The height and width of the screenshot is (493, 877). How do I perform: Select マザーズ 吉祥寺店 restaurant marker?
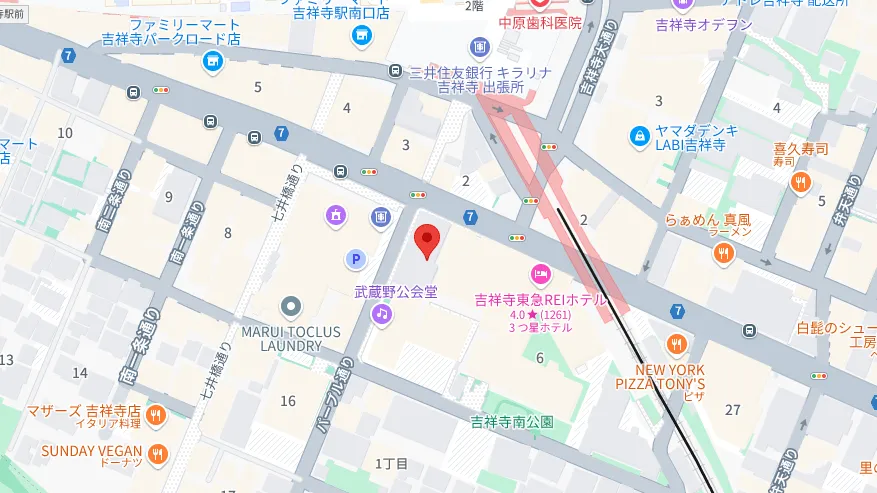click(156, 413)
